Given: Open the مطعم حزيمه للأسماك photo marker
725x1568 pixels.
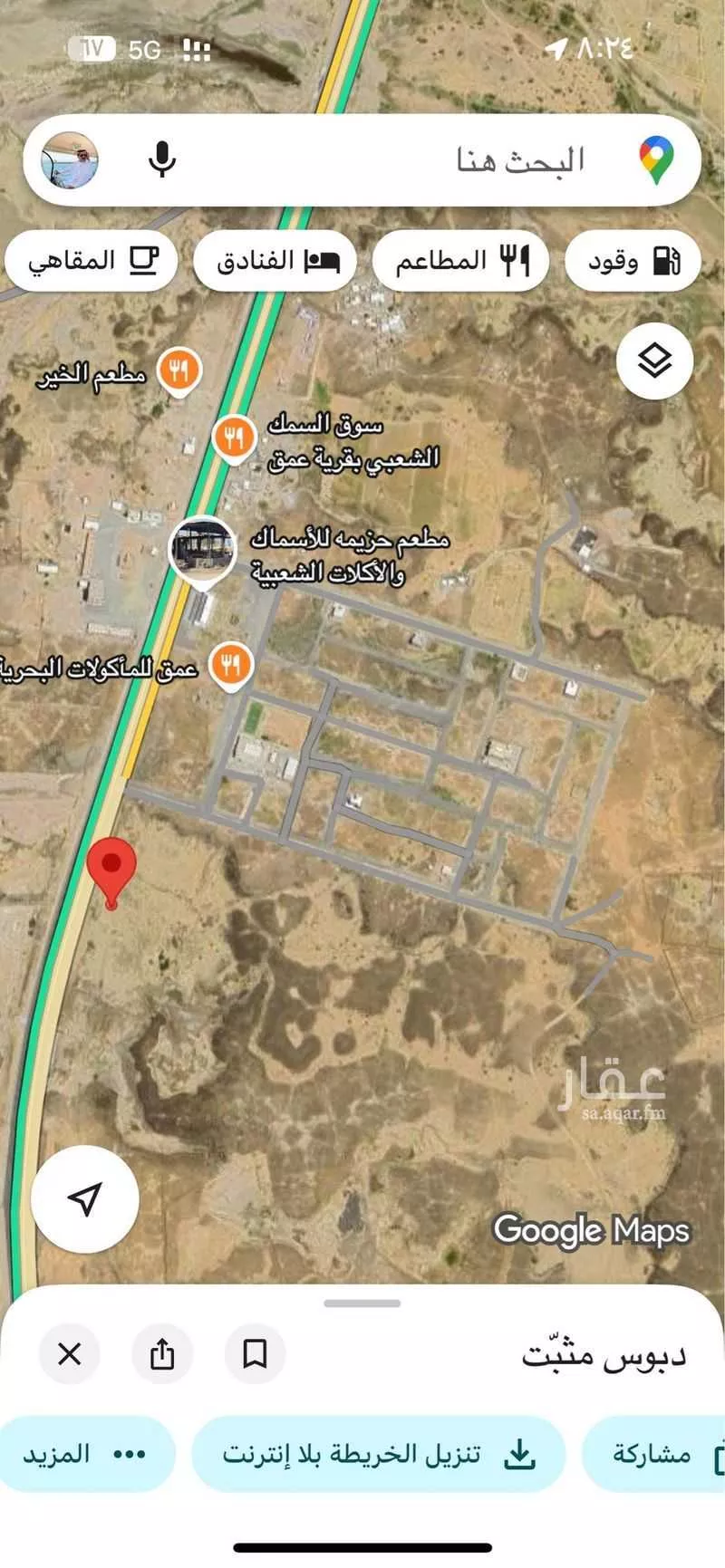Looking at the screenshot, I should point(201,549).
